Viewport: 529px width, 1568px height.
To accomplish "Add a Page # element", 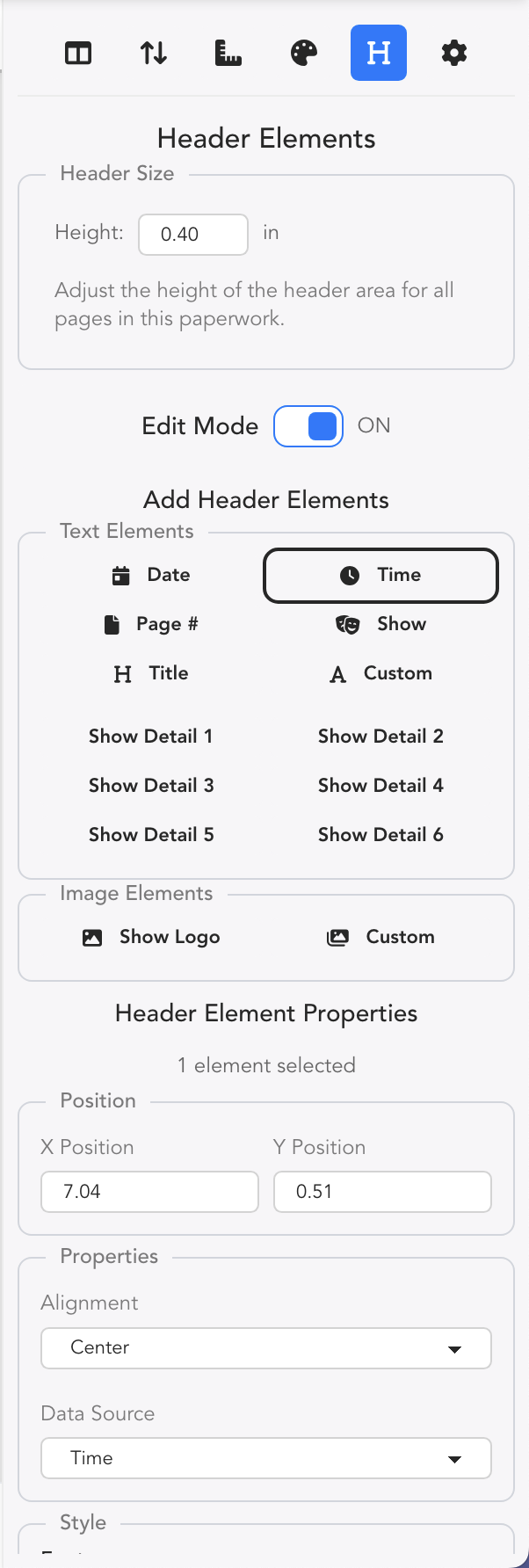I will (151, 625).
